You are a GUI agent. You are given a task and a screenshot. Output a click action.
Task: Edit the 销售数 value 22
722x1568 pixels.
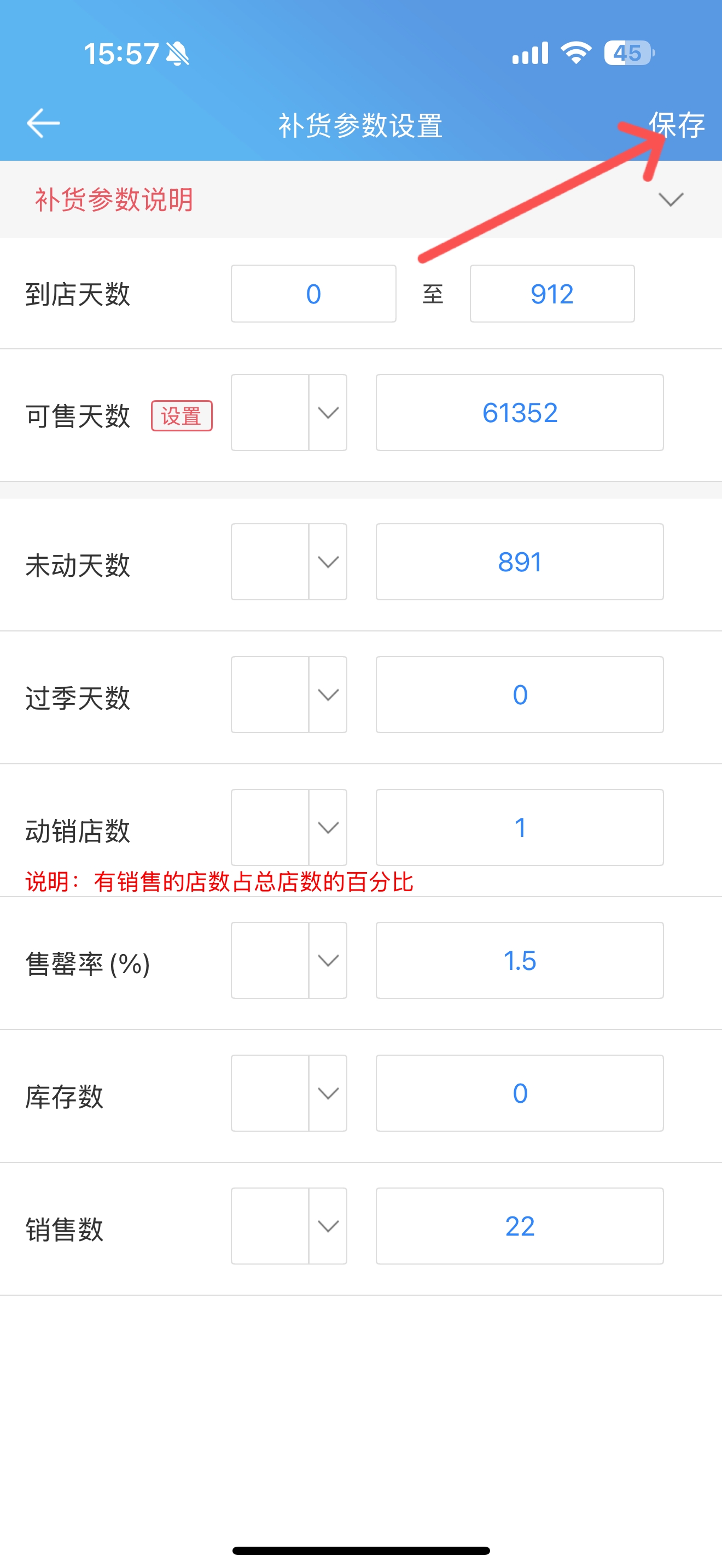tap(520, 1226)
